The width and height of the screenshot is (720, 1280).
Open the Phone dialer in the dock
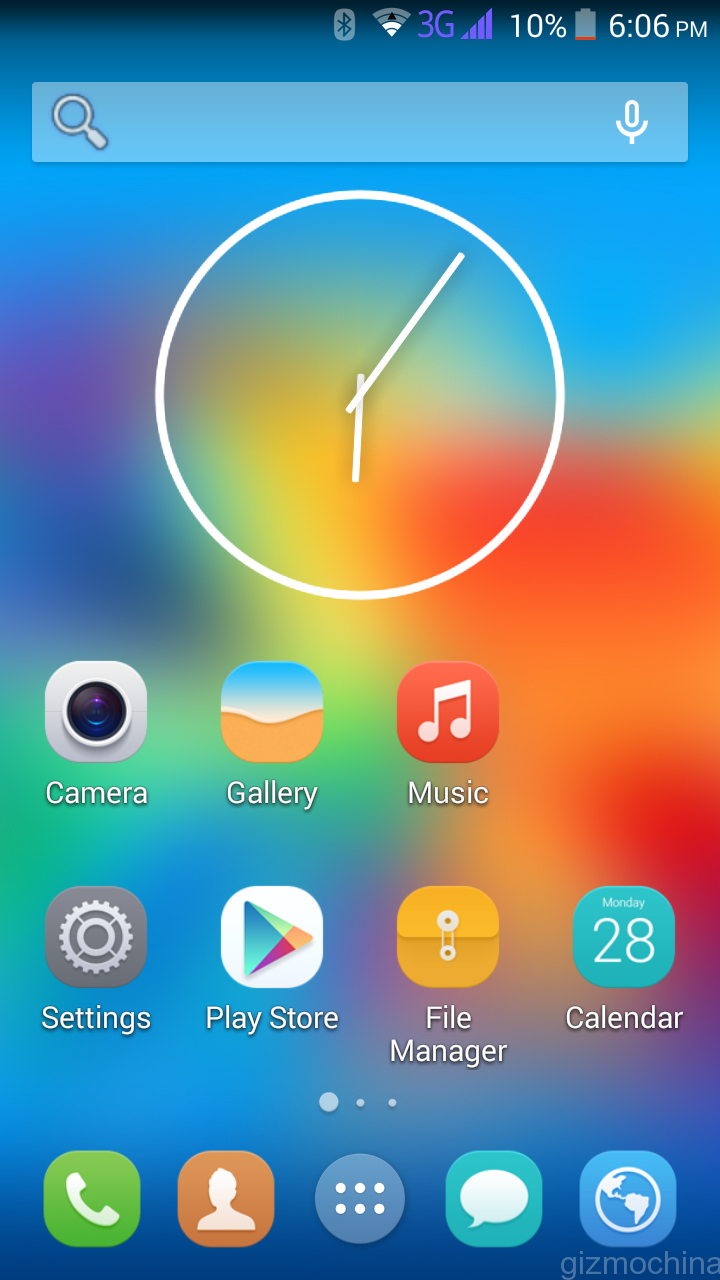pyautogui.click(x=92, y=1198)
